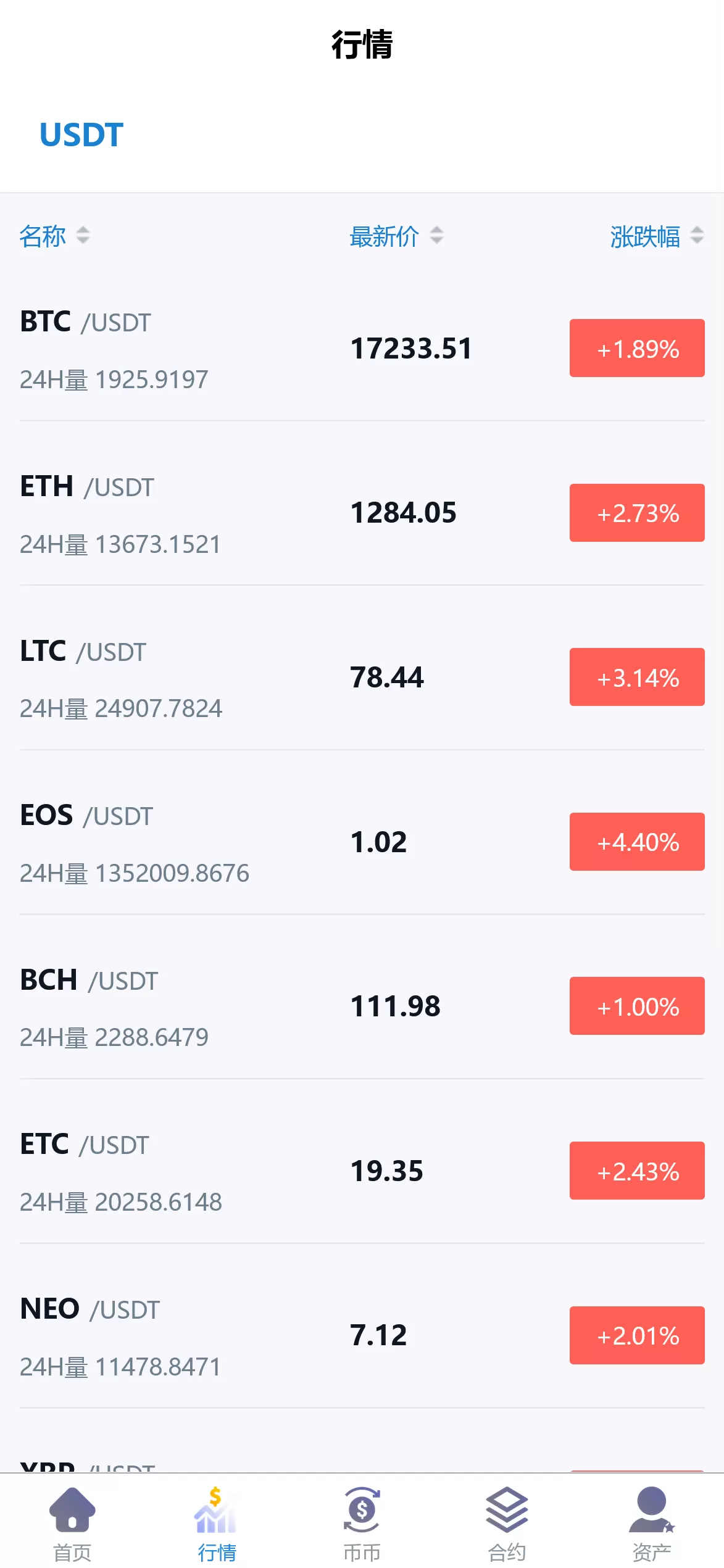
Task: View the LTC/USDT pair details
Action: click(x=362, y=678)
